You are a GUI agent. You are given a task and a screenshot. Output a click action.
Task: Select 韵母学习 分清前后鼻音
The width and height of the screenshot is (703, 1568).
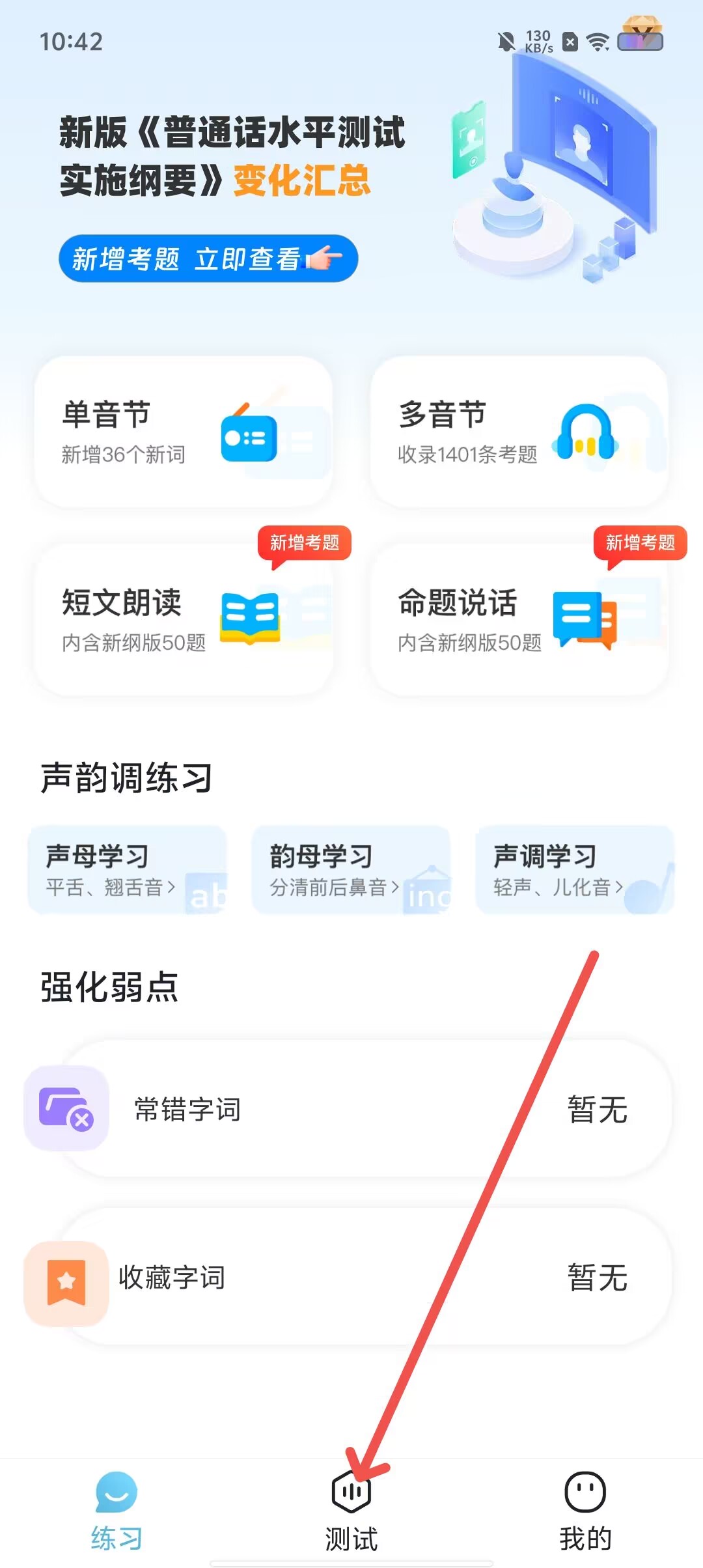pos(351,870)
